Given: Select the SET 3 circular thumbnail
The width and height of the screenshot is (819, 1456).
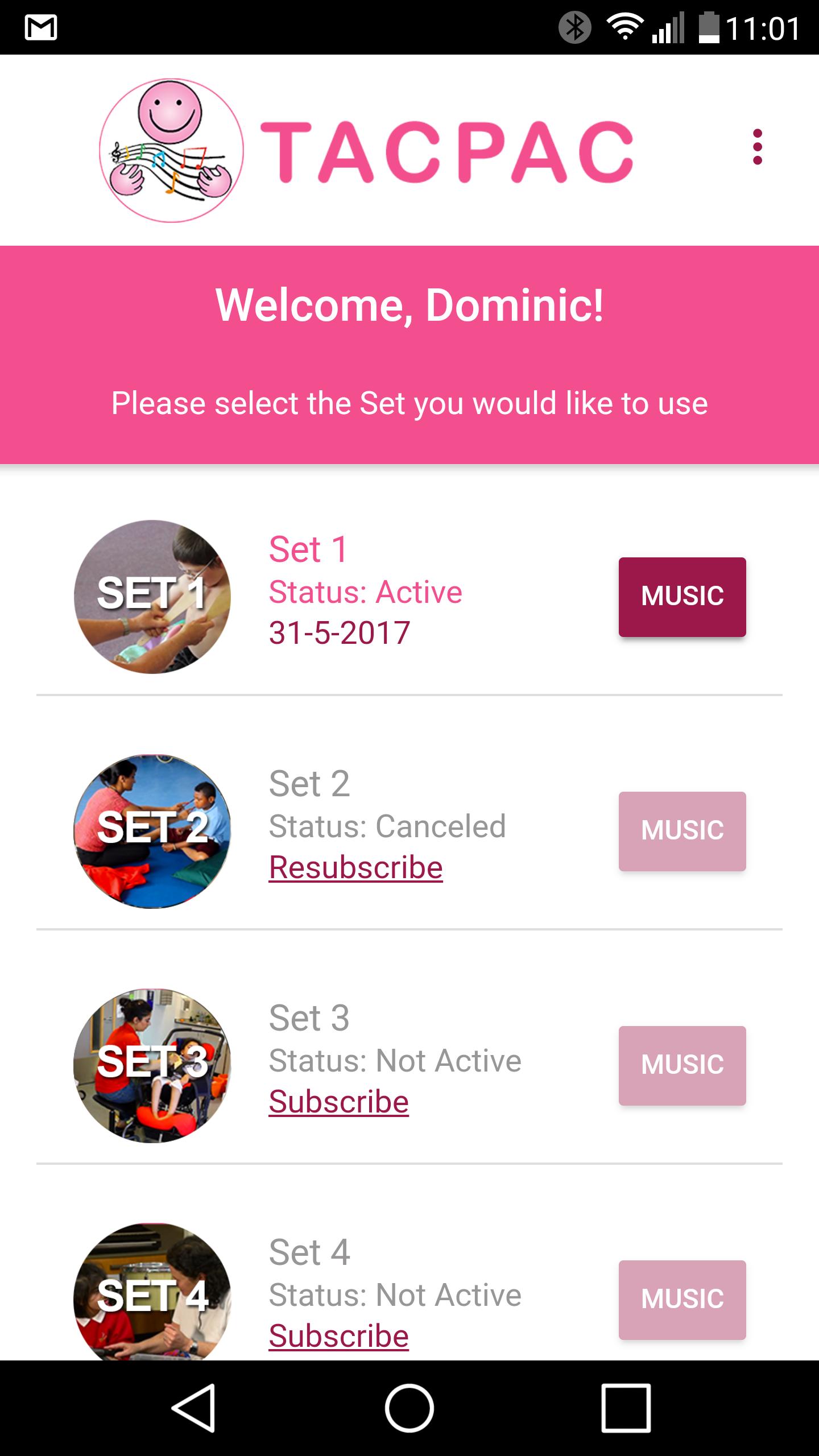Looking at the screenshot, I should pos(152,1065).
